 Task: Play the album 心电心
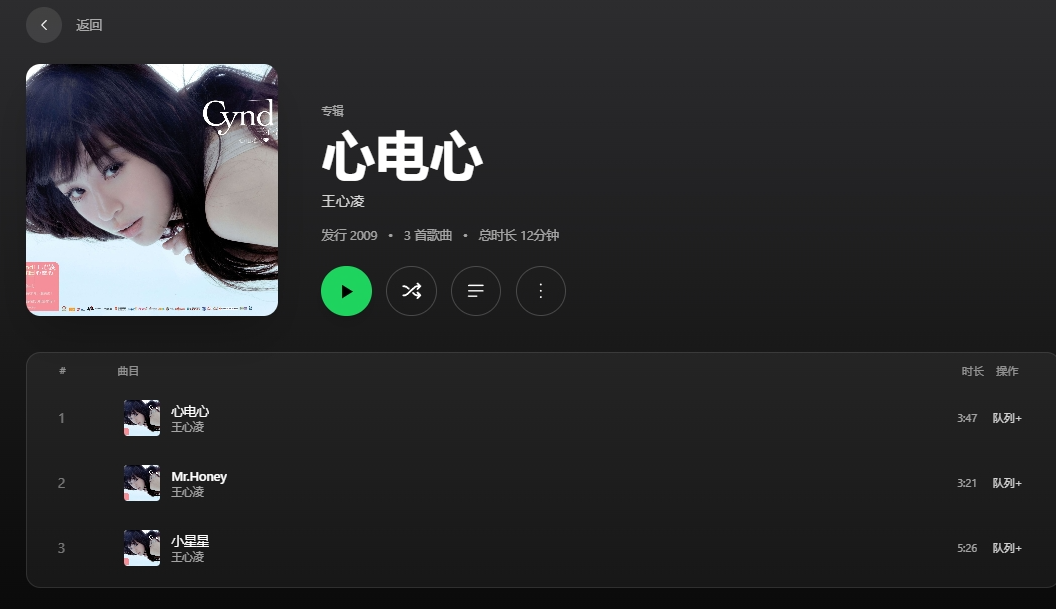click(x=346, y=291)
